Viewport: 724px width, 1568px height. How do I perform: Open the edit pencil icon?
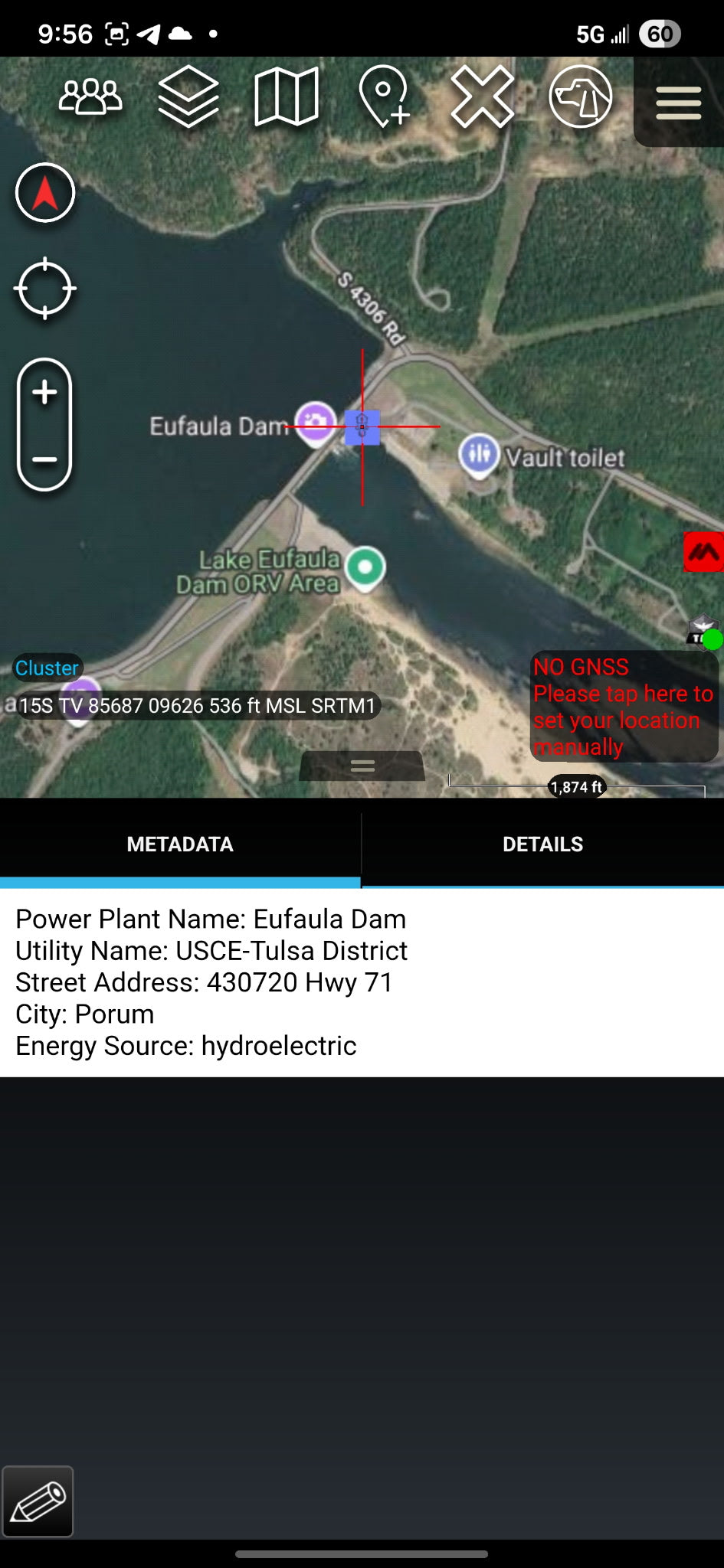point(38,1501)
